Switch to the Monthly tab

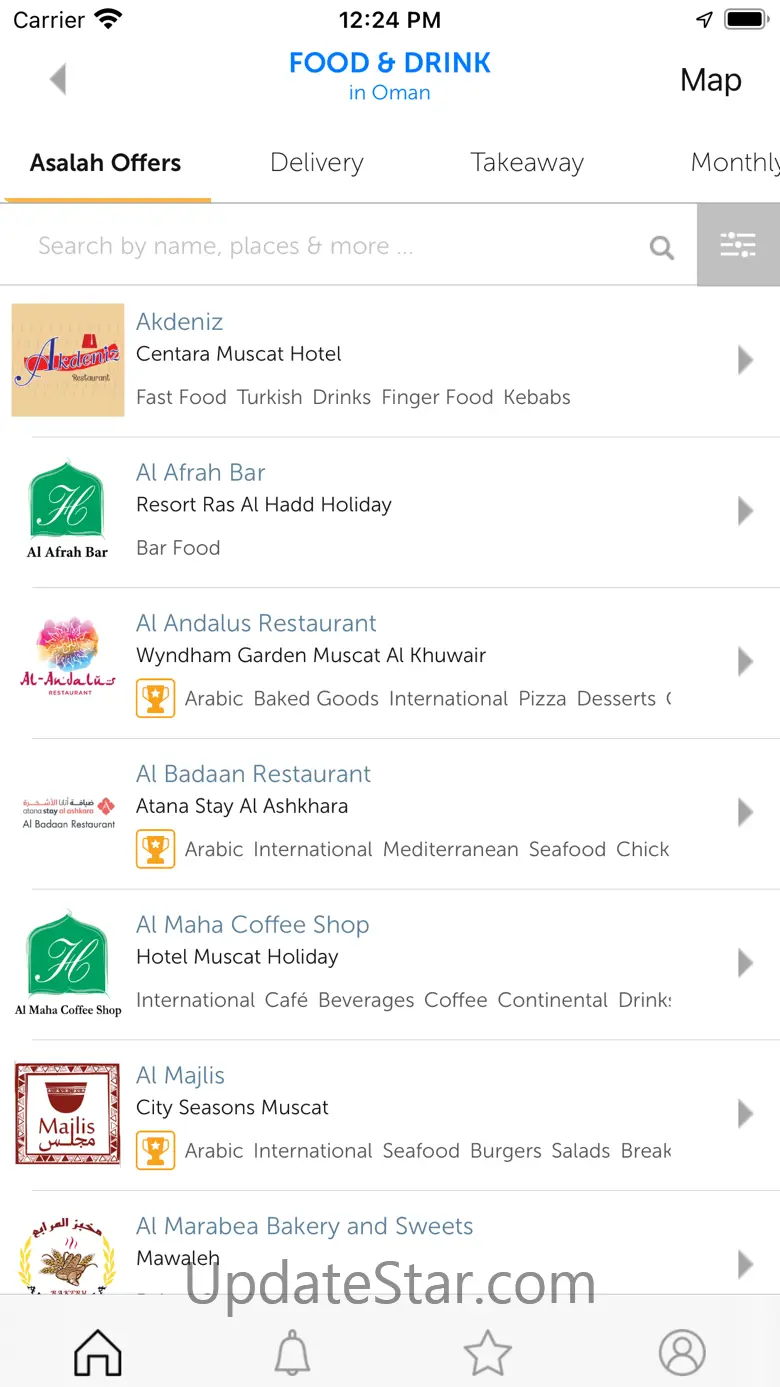(734, 163)
